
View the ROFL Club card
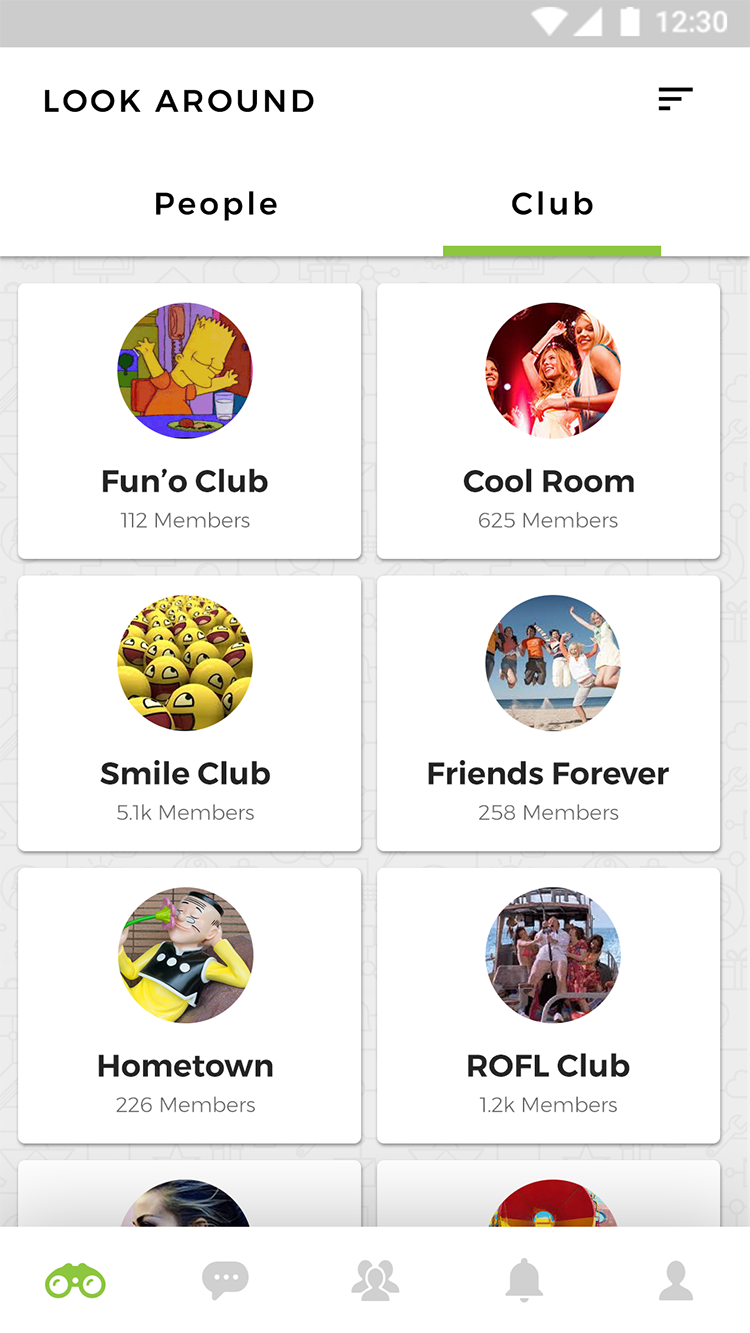[x=548, y=1005]
